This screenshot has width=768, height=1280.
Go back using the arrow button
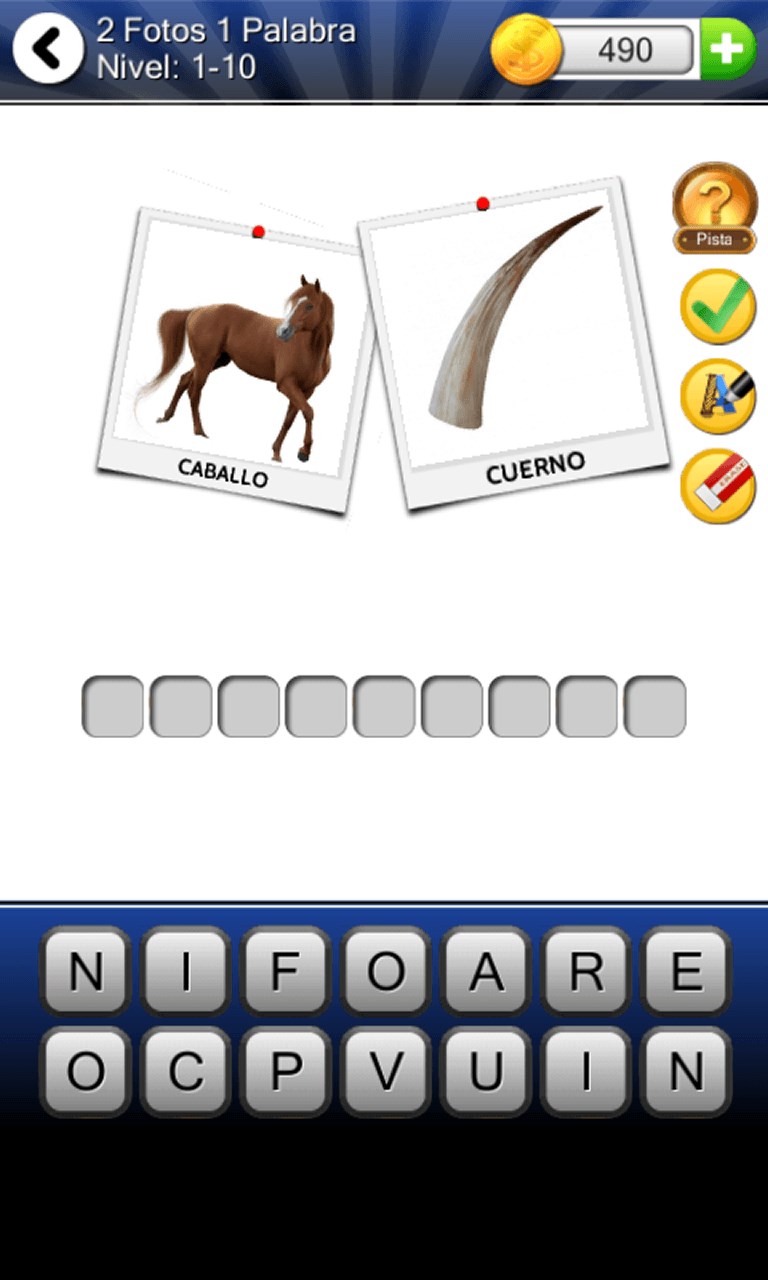point(47,48)
